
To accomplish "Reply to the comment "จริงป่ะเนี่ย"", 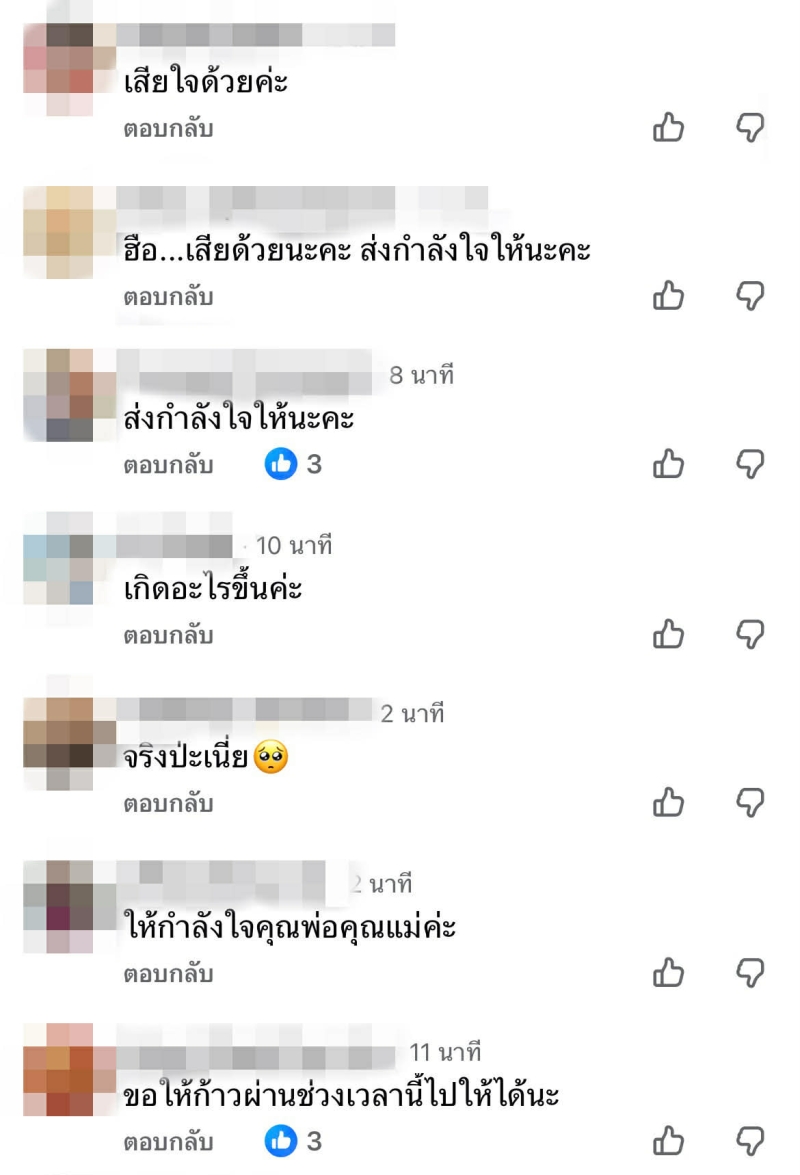I will 168,804.
